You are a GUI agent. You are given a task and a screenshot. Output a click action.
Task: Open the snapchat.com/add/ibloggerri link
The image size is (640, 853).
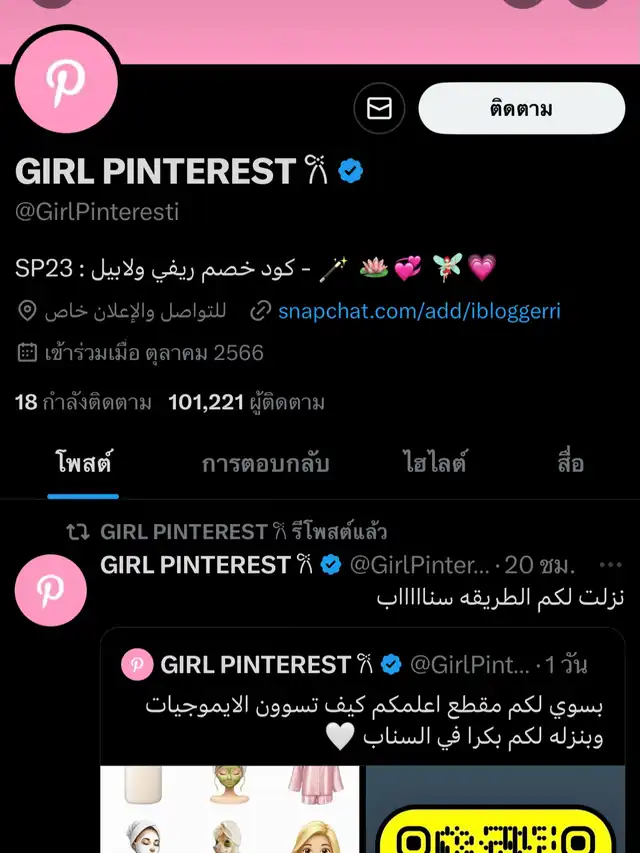(x=419, y=311)
